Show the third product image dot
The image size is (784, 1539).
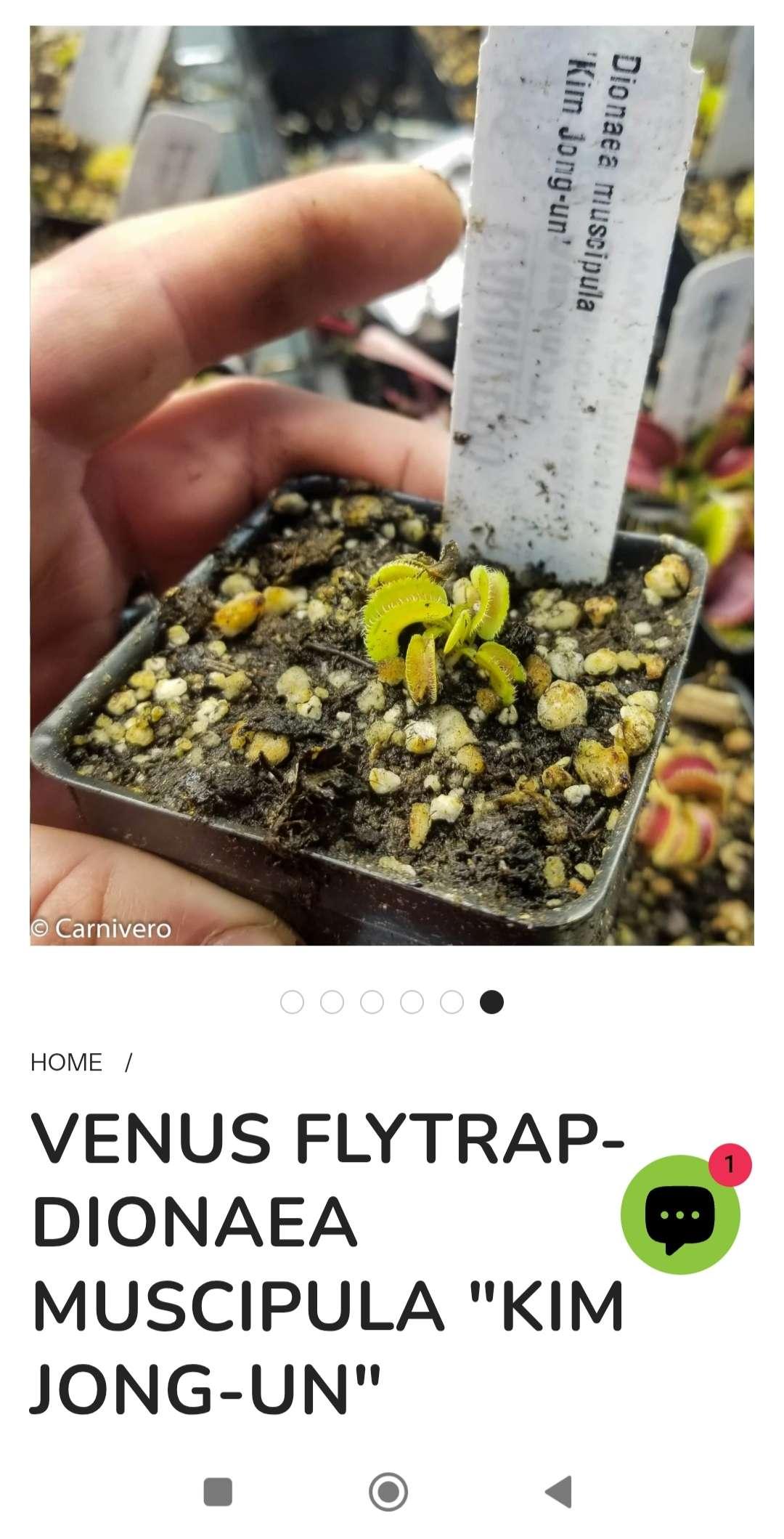click(x=372, y=1002)
